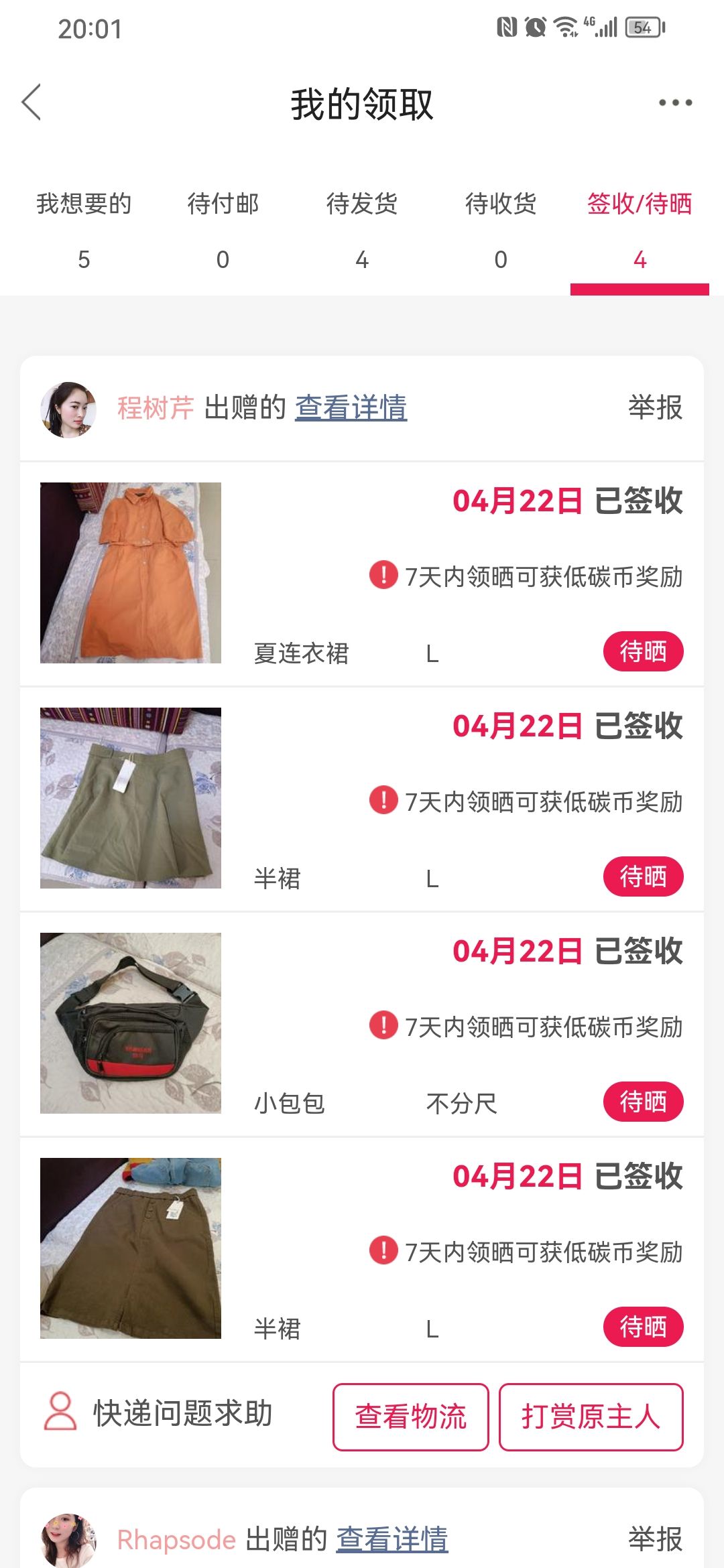Viewport: 724px width, 1568px height.
Task: Tap 待晒 for the 夏连衣裙 item
Action: [643, 651]
